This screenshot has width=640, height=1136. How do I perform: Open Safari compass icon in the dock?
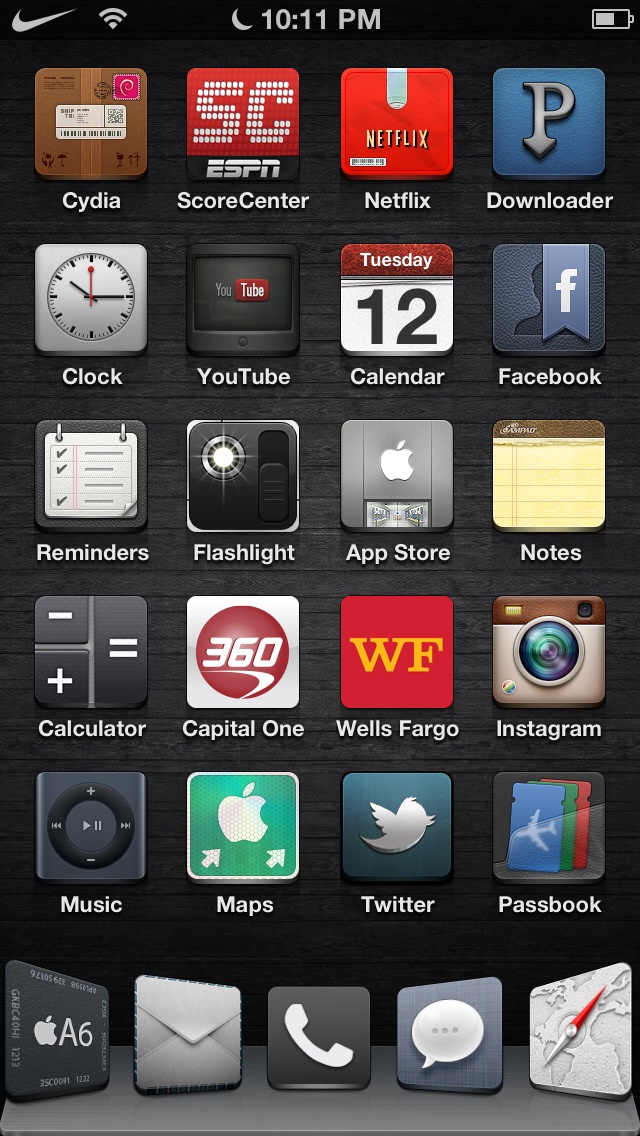(581, 1031)
